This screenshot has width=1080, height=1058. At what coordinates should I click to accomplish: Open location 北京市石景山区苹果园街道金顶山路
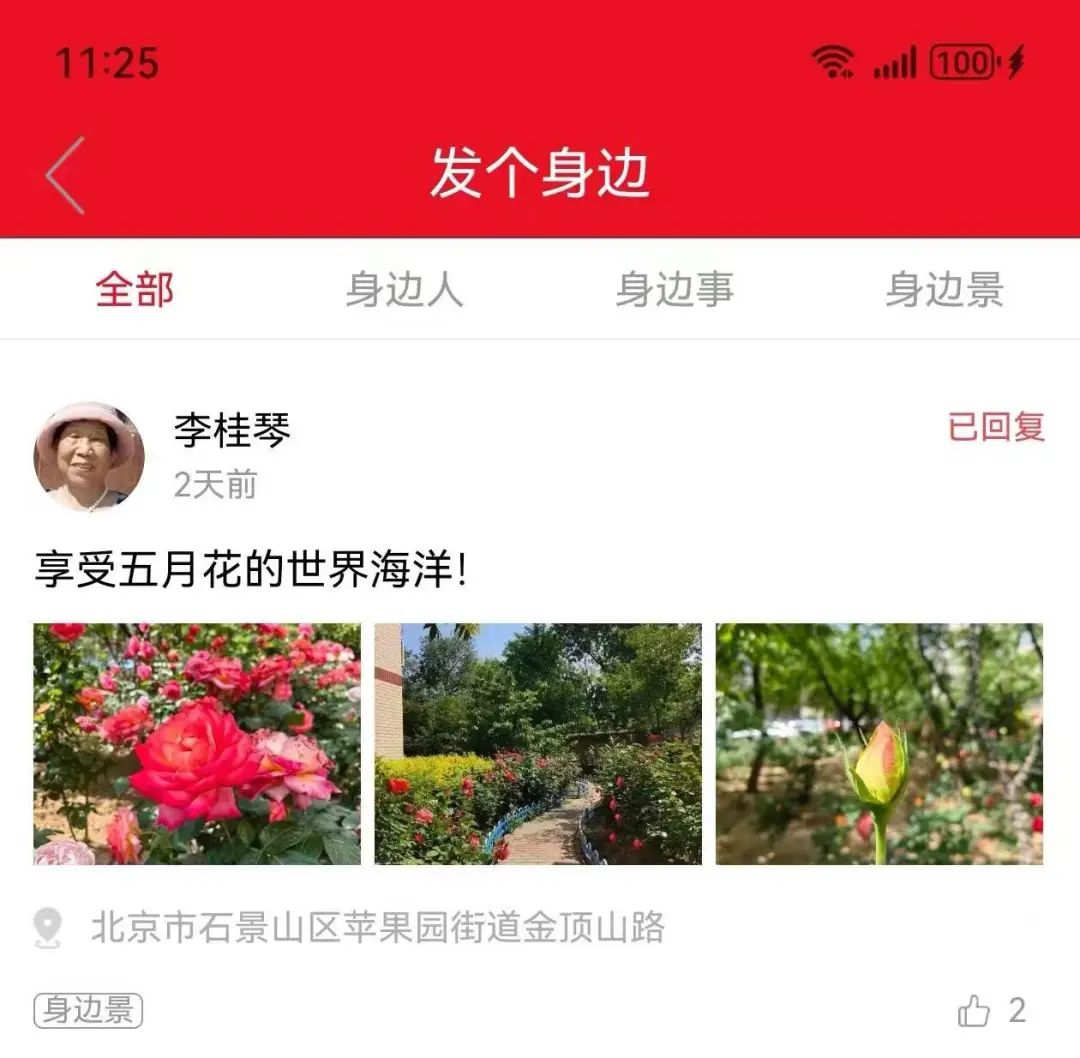tap(377, 928)
